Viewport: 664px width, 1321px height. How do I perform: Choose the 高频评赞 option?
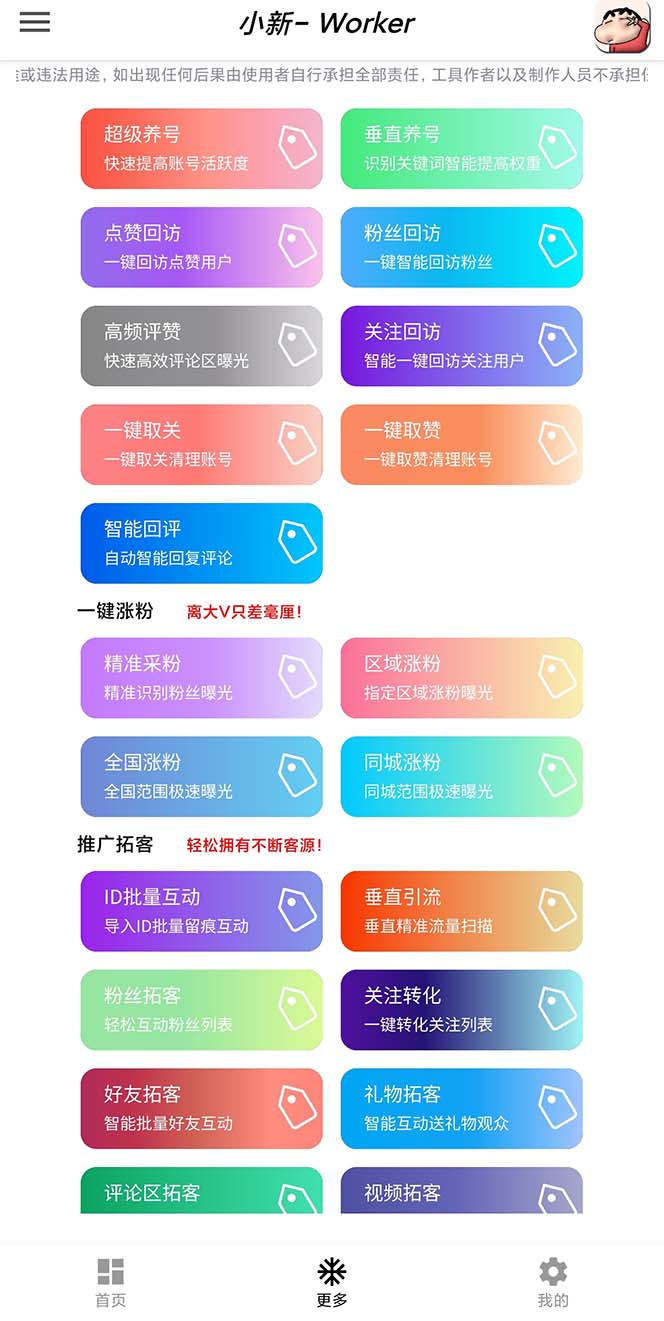(201, 346)
